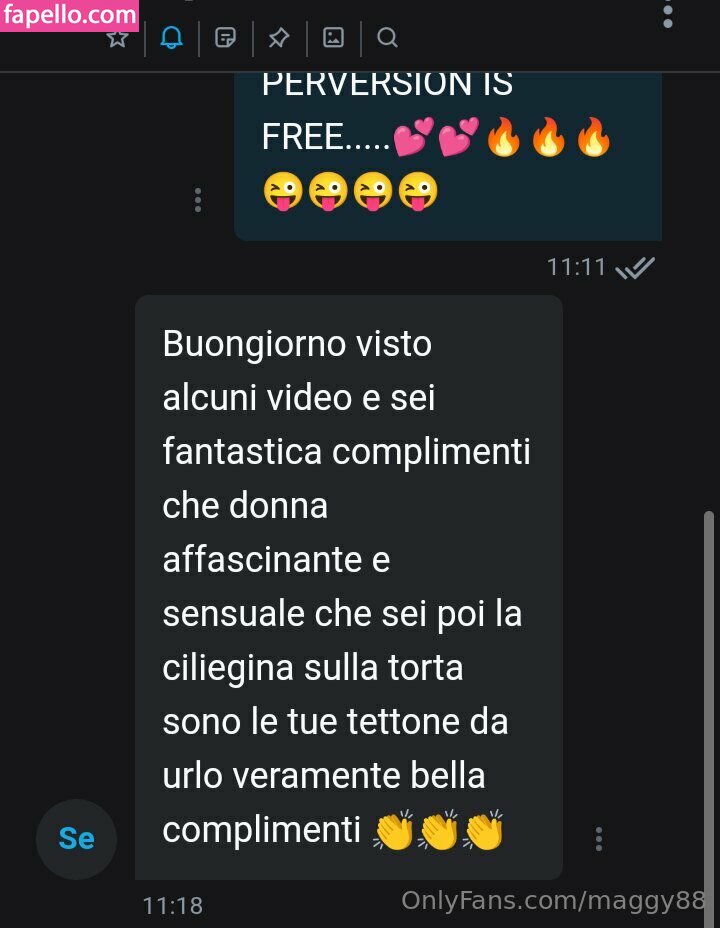Open options for the 11:11 sent message
720x928 pixels.
(x=198, y=199)
